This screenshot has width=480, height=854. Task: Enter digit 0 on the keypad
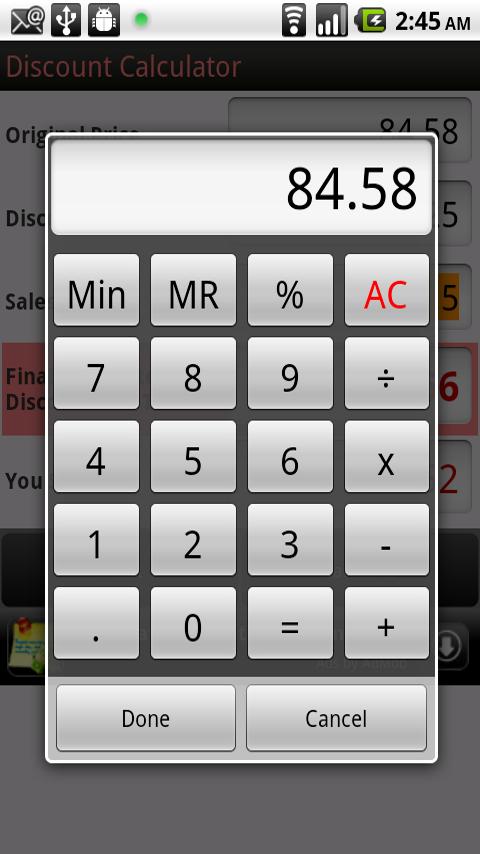(x=193, y=623)
